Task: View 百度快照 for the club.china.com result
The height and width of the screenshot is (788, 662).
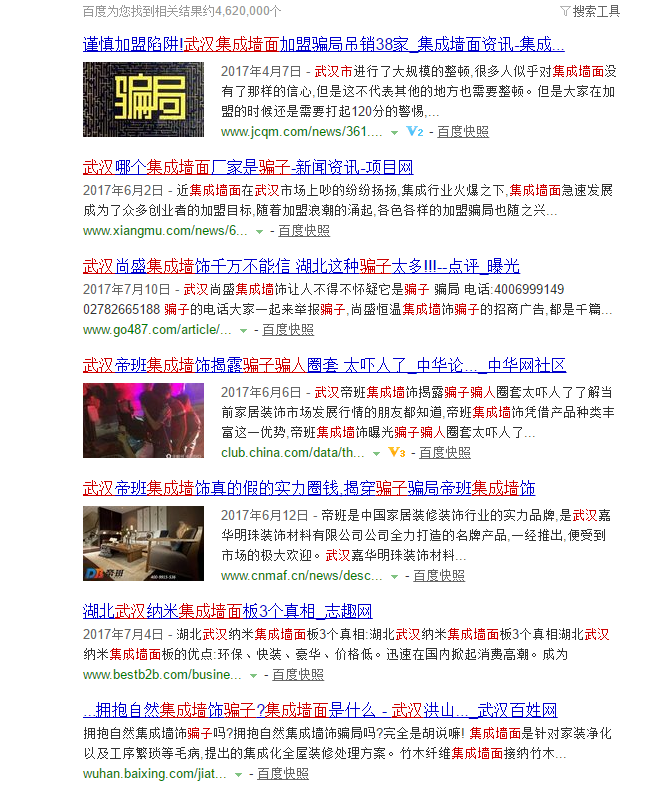Action: pos(445,453)
